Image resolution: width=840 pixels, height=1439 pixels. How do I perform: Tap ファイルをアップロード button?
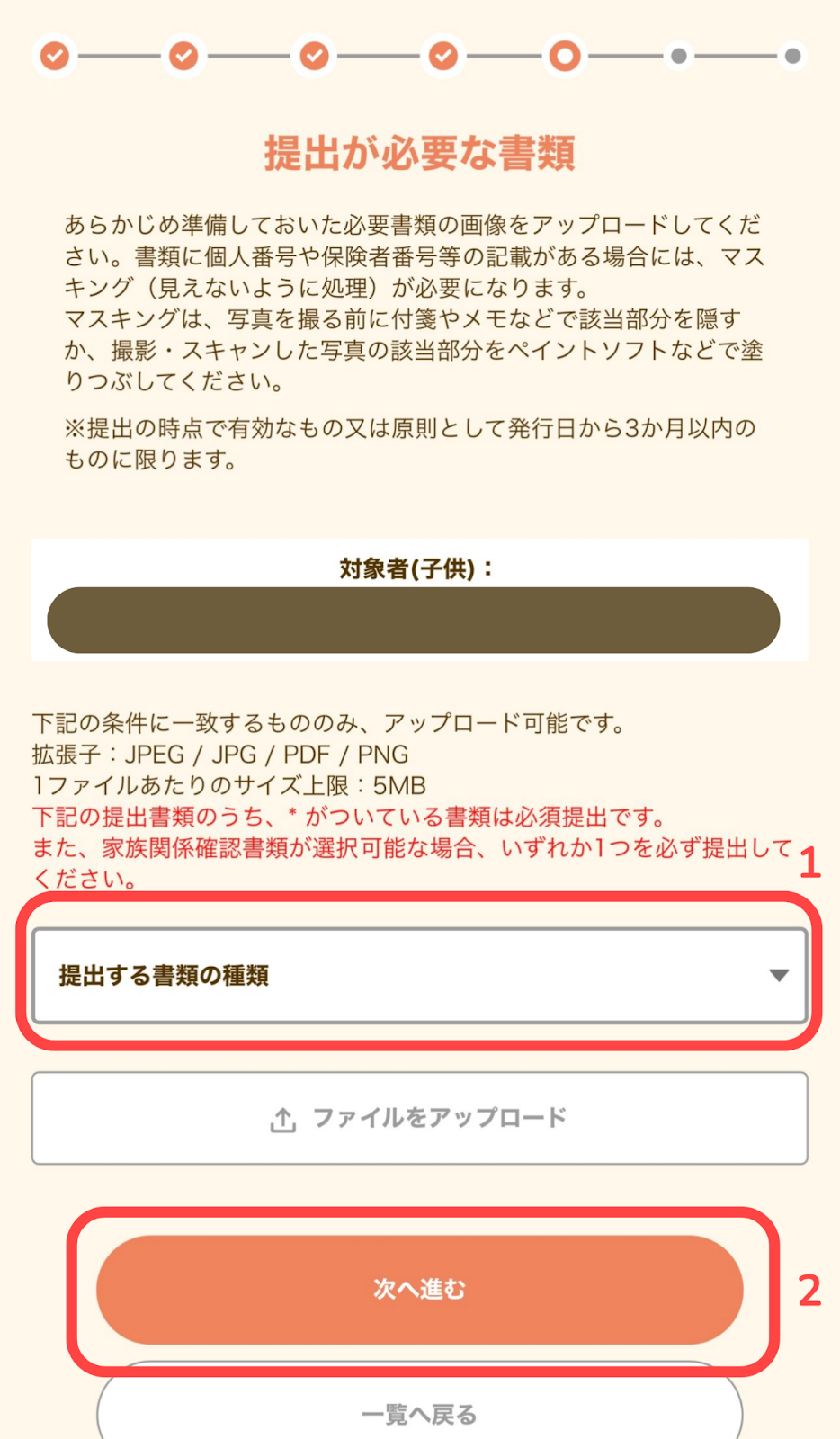click(x=419, y=1118)
